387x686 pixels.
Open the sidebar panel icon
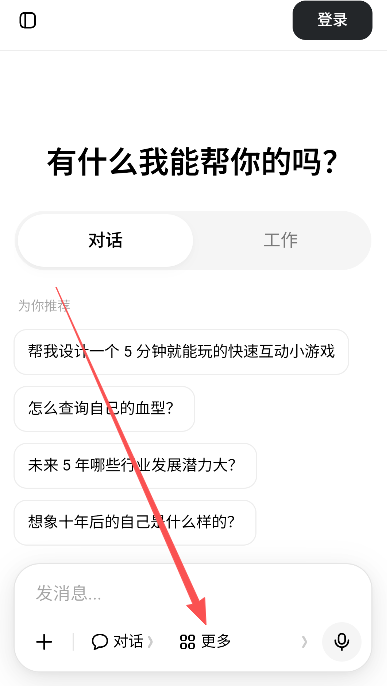28,20
